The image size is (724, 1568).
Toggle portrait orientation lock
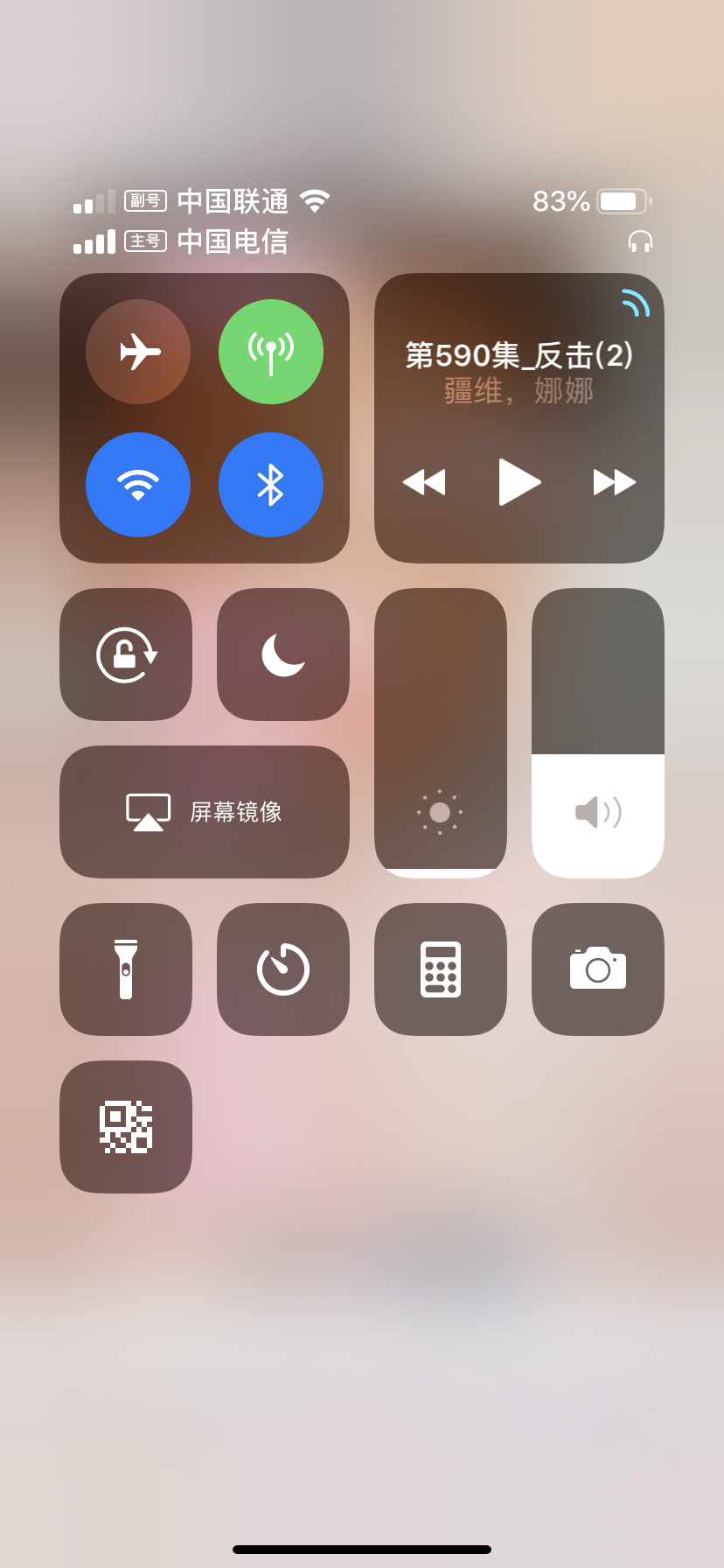(x=126, y=654)
